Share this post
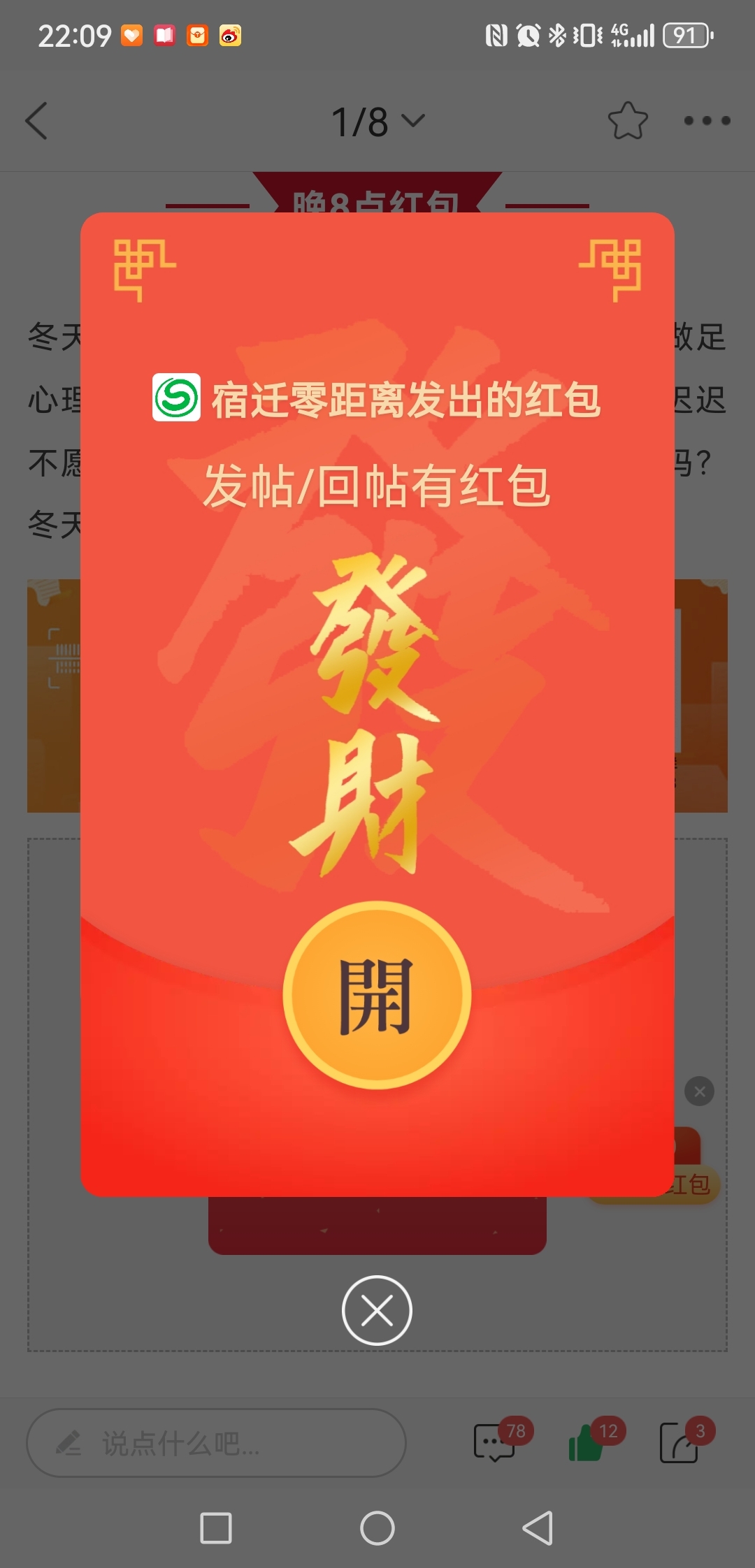 [x=679, y=1443]
